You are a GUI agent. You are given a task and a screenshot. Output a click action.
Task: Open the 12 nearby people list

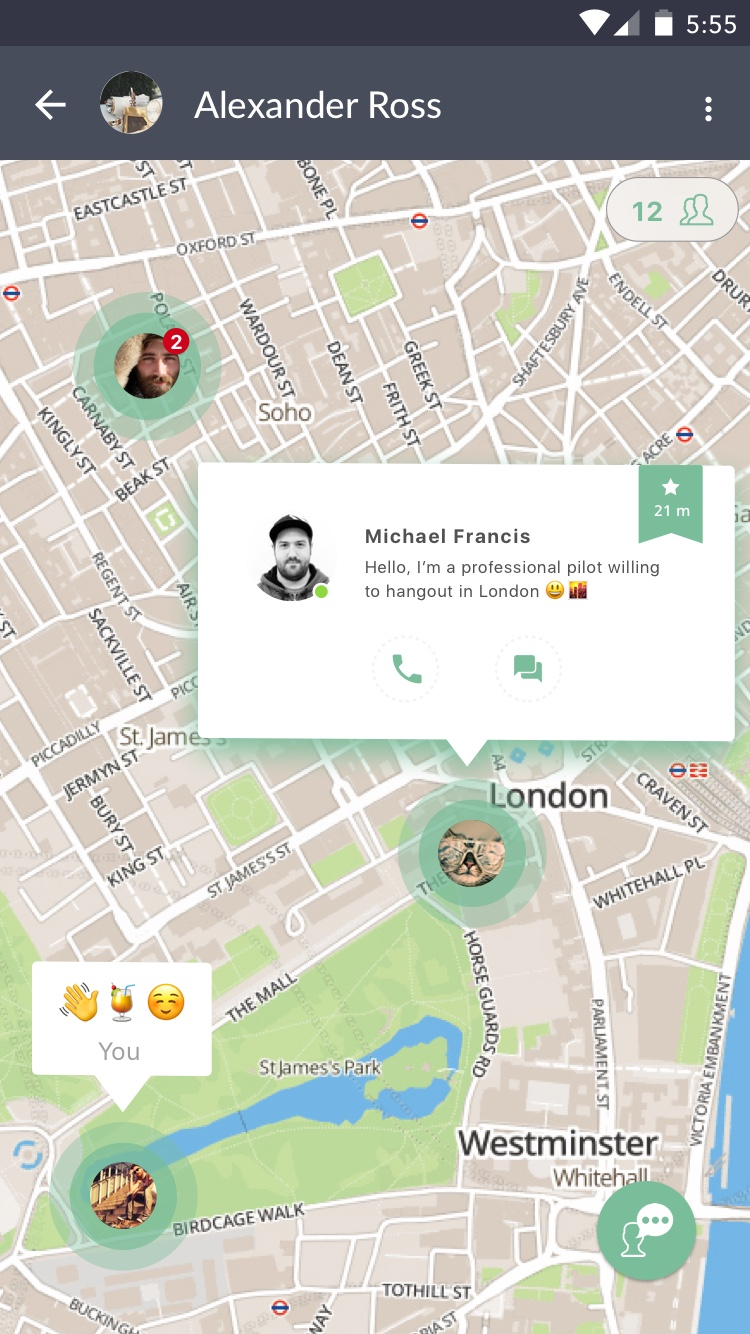click(x=672, y=210)
